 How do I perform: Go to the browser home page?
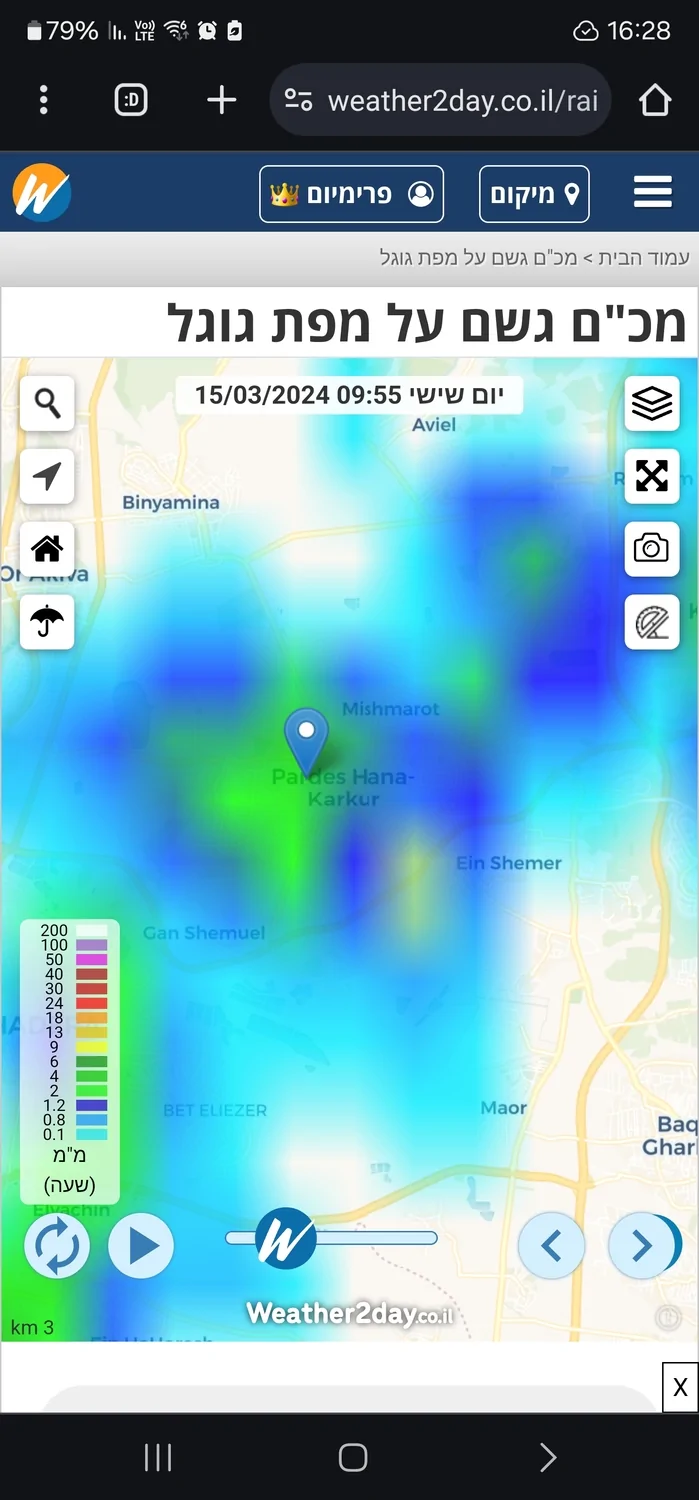click(654, 100)
